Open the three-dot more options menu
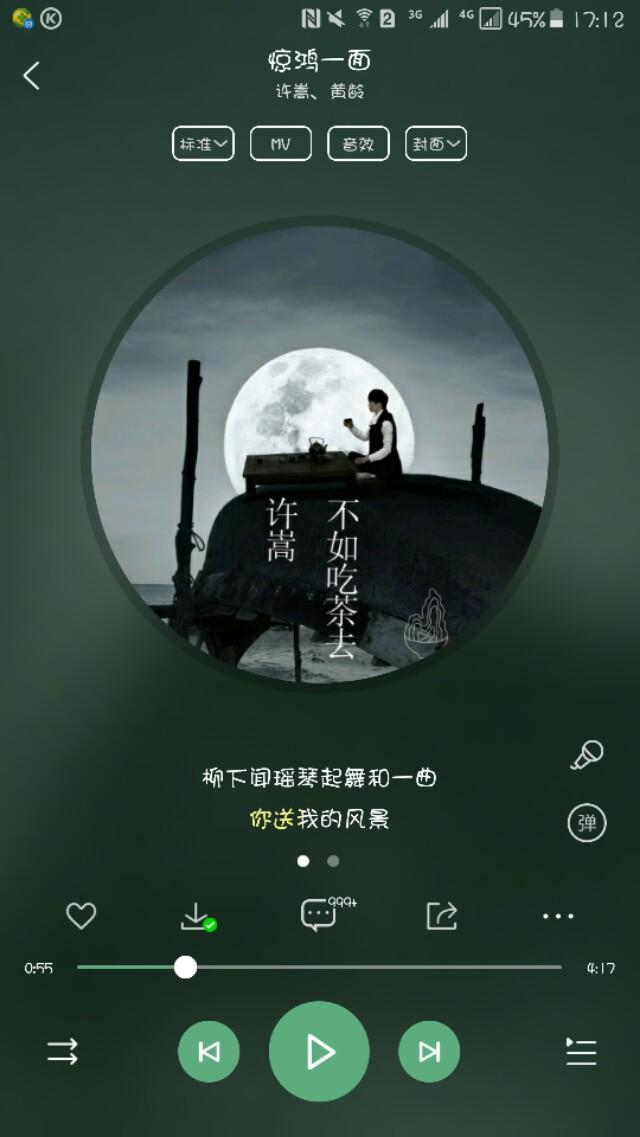Image resolution: width=640 pixels, height=1137 pixels. 558,917
